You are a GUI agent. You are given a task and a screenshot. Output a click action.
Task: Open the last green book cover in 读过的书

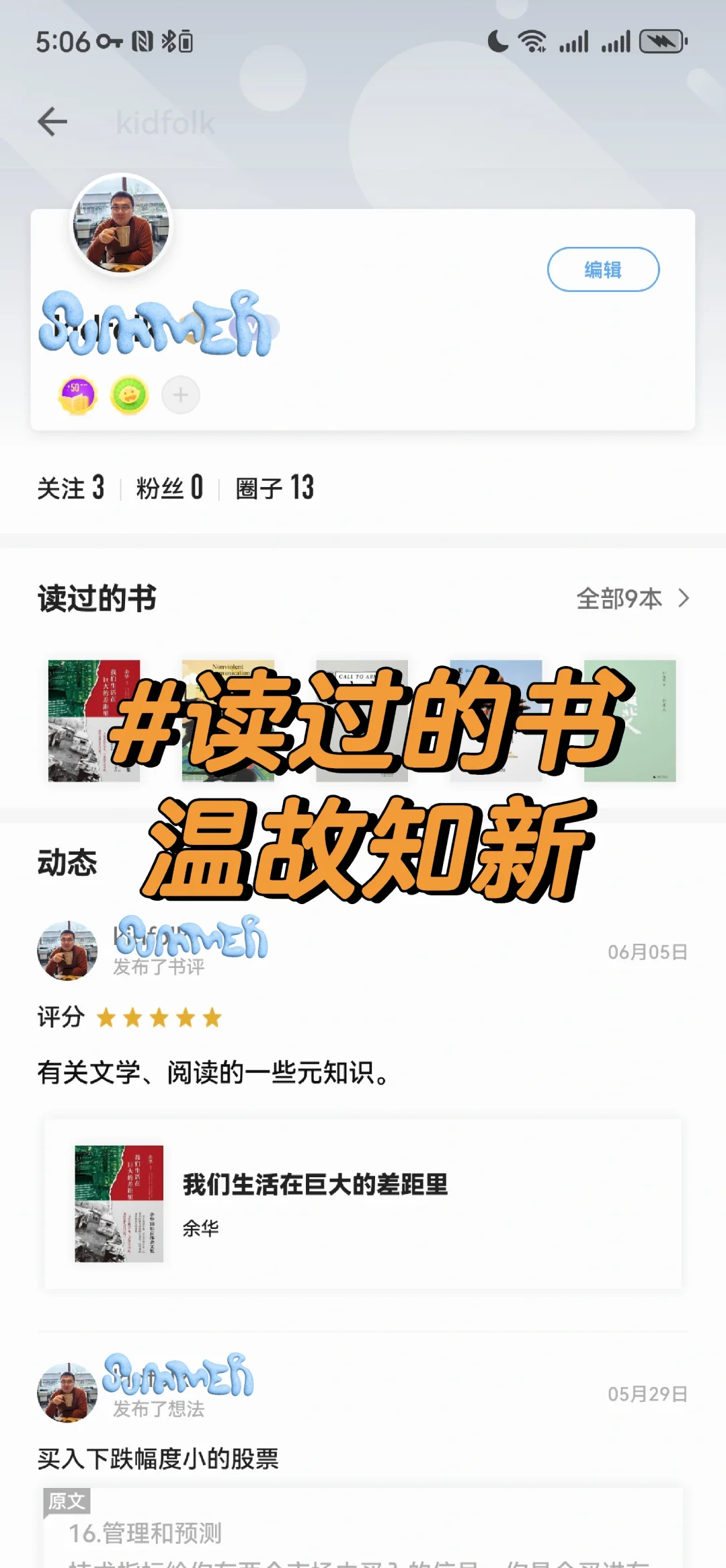630,720
